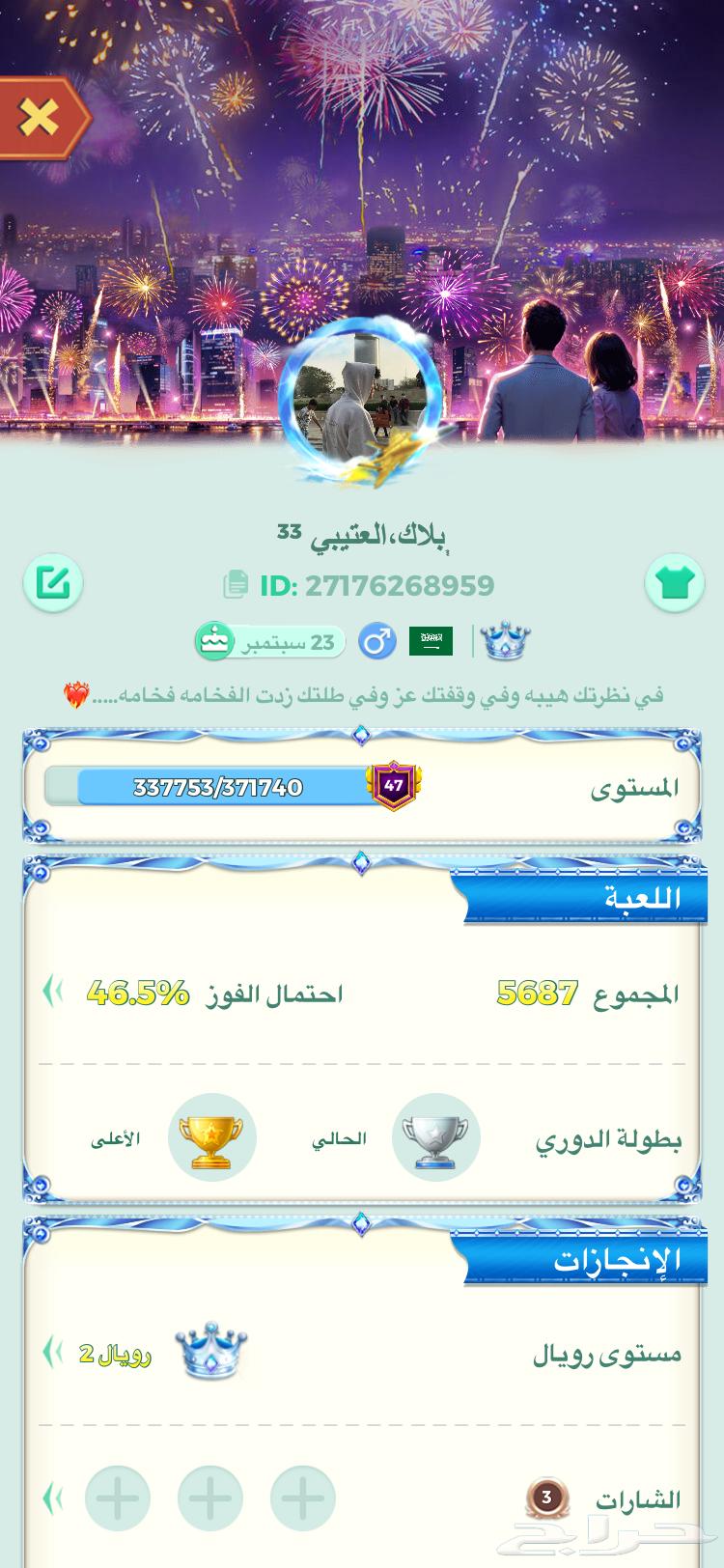Click the bronze medal showing 3 badges
Image resolution: width=724 pixels, height=1568 pixels.
546,1498
